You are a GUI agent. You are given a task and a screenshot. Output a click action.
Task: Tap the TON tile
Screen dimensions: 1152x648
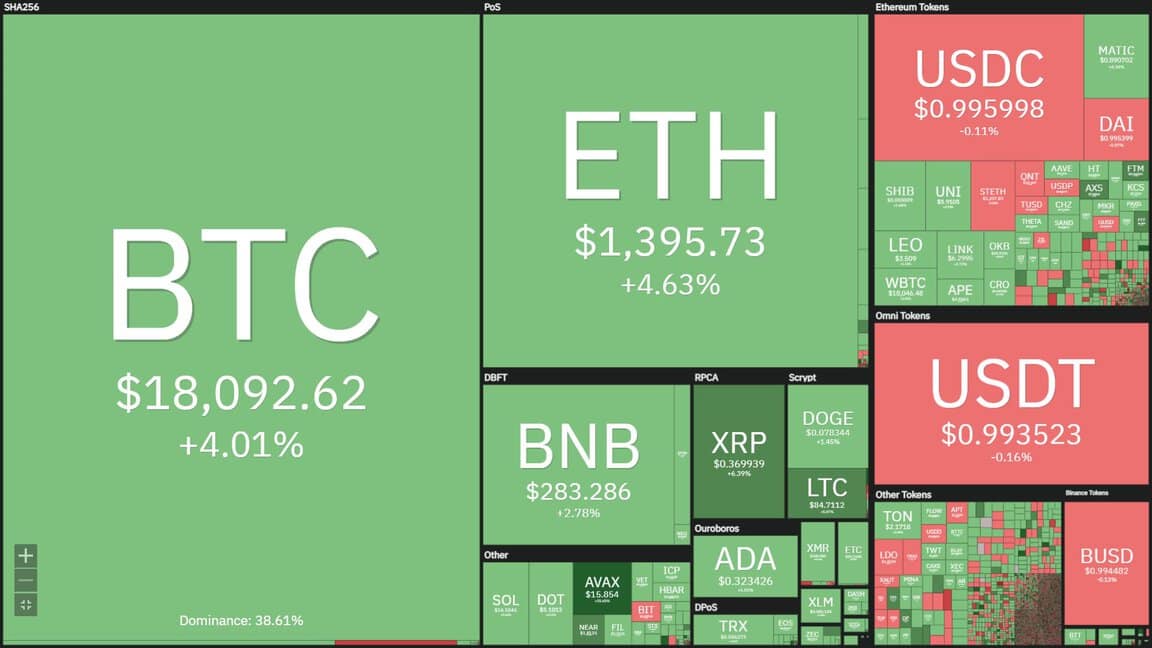(897, 522)
